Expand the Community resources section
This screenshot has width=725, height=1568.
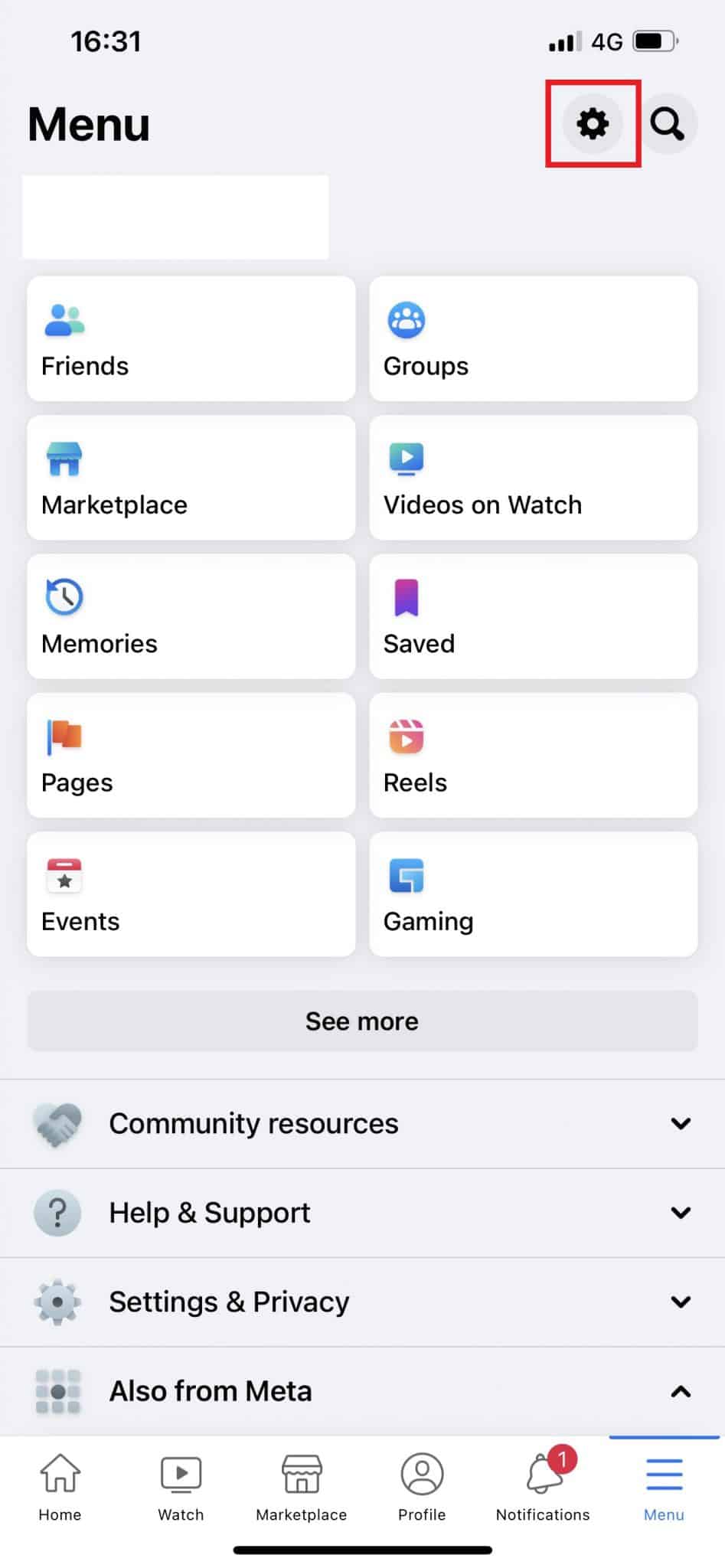[x=362, y=1123]
